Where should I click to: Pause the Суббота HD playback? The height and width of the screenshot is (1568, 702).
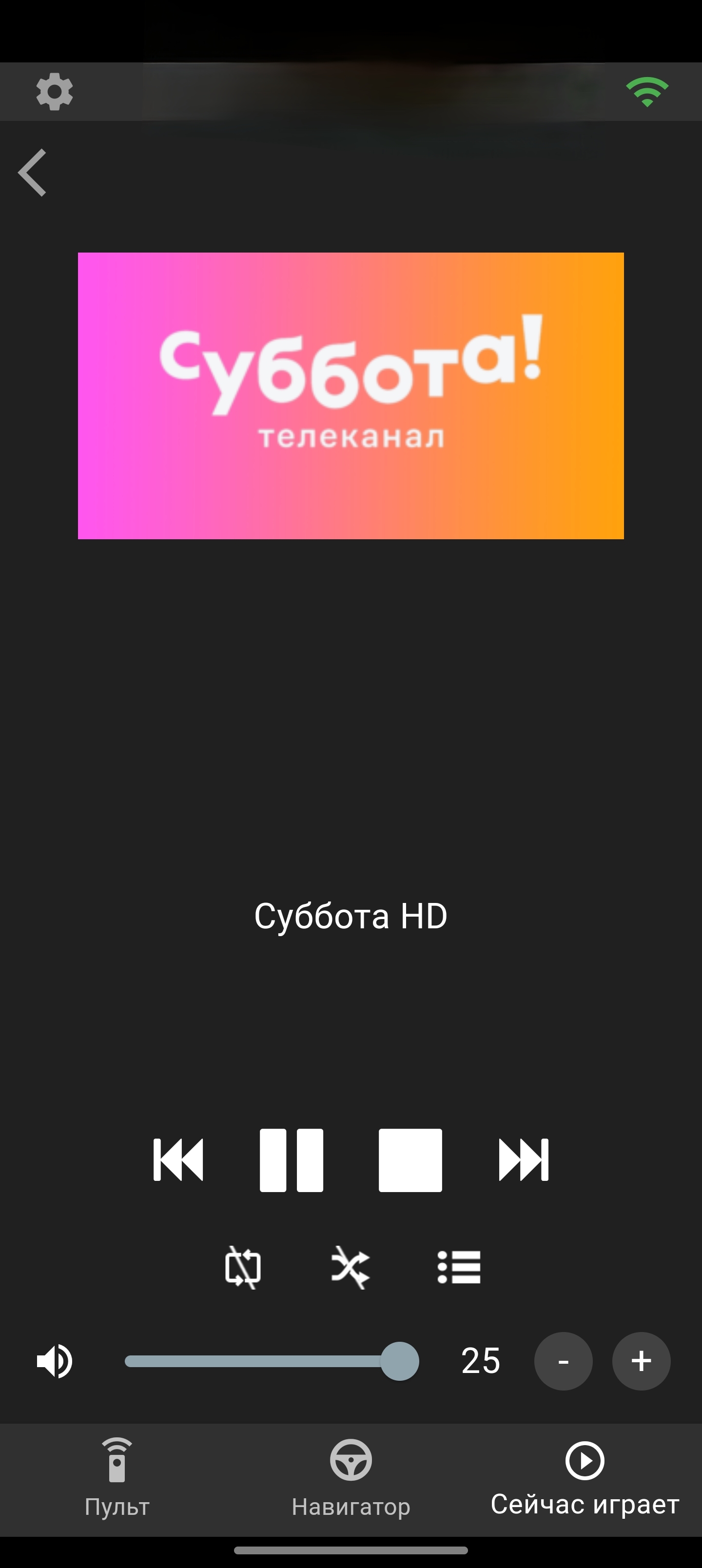pyautogui.click(x=291, y=1159)
